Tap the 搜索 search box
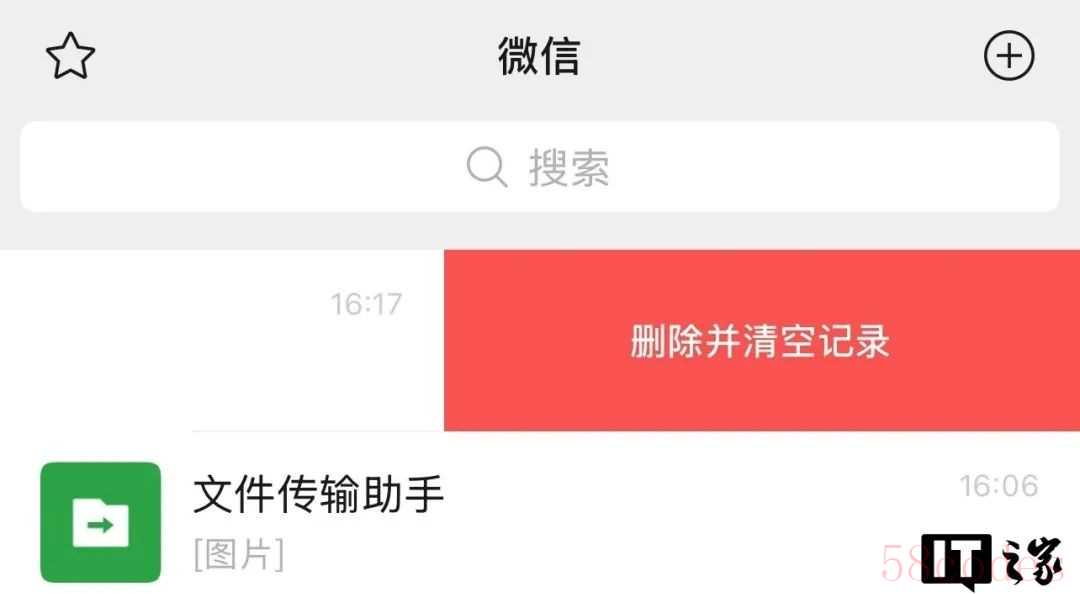Screen dimensions: 1080x594 [x=540, y=167]
